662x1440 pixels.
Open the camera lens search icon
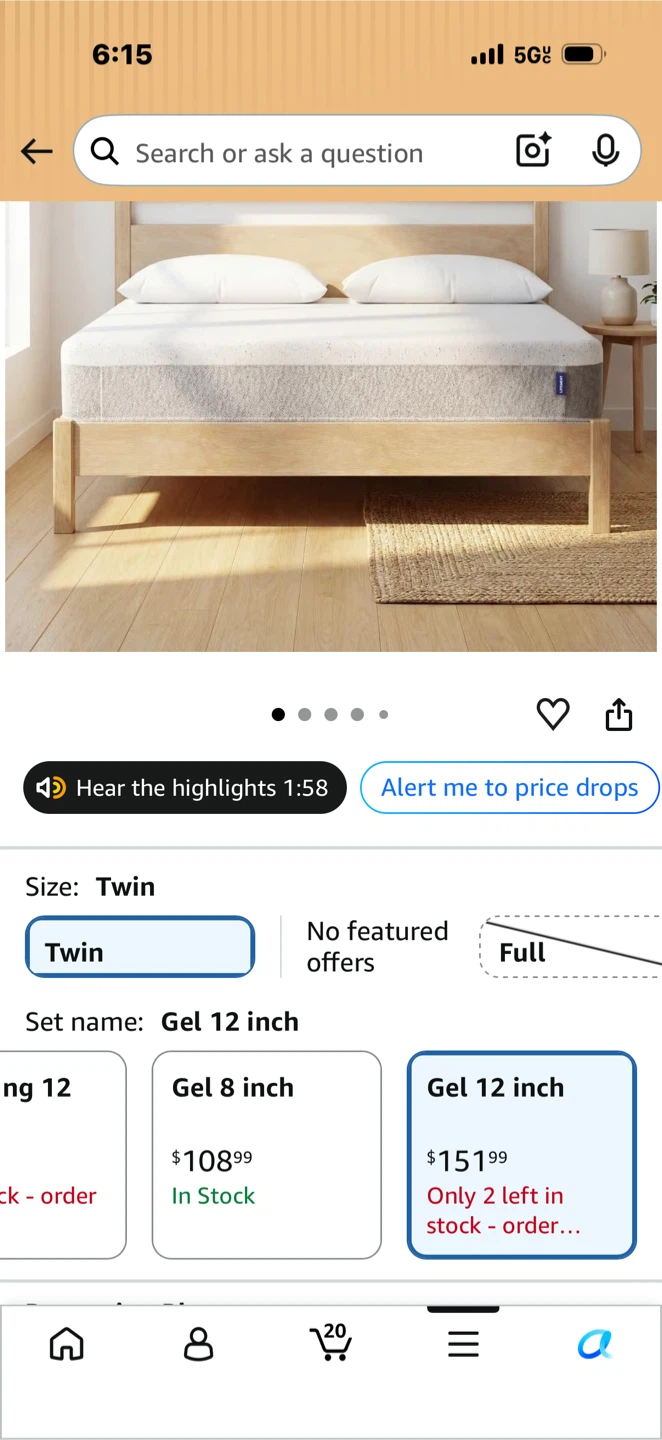coord(533,151)
